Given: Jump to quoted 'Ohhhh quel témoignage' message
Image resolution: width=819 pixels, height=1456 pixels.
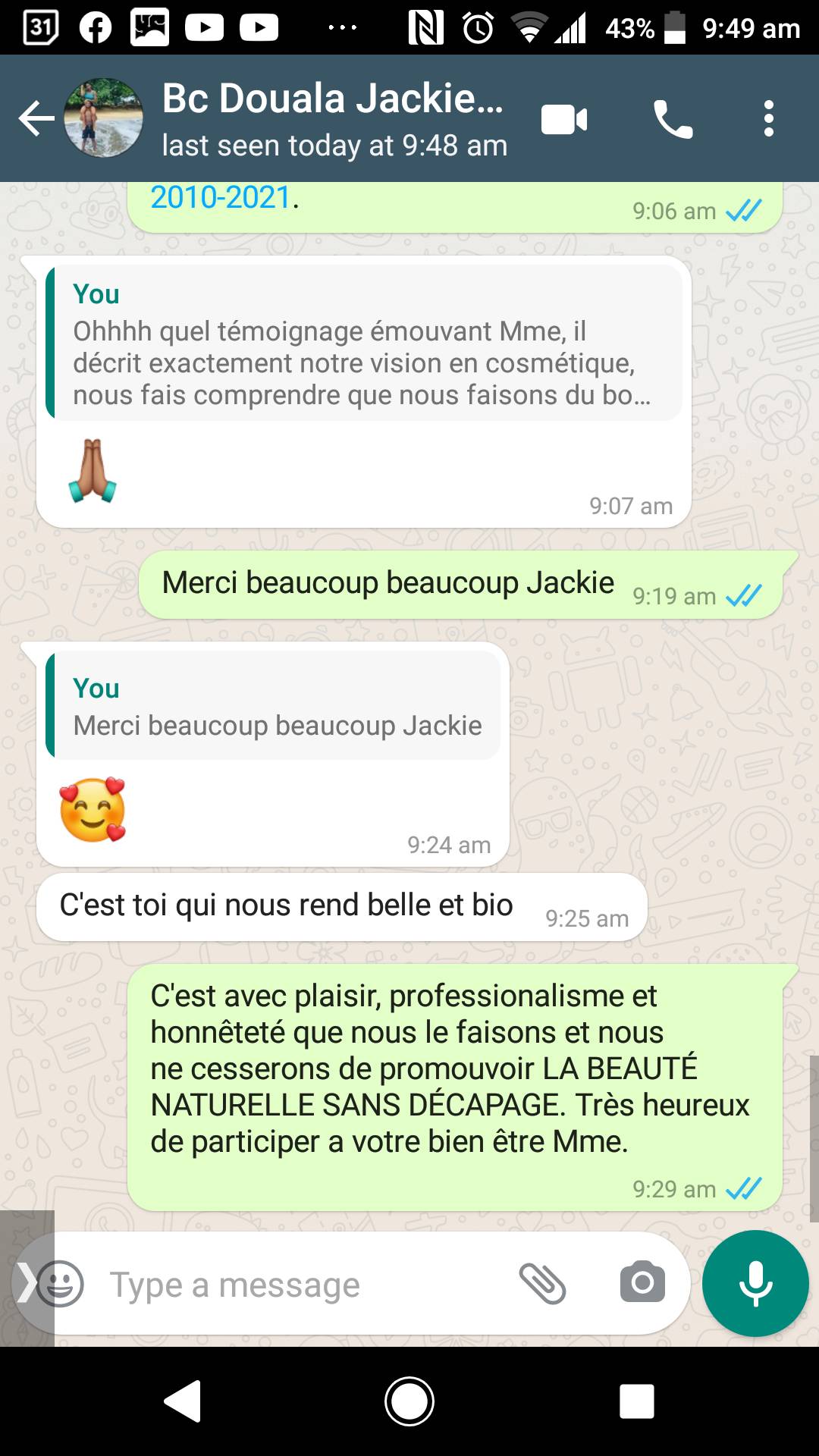Looking at the screenshot, I should [x=364, y=344].
